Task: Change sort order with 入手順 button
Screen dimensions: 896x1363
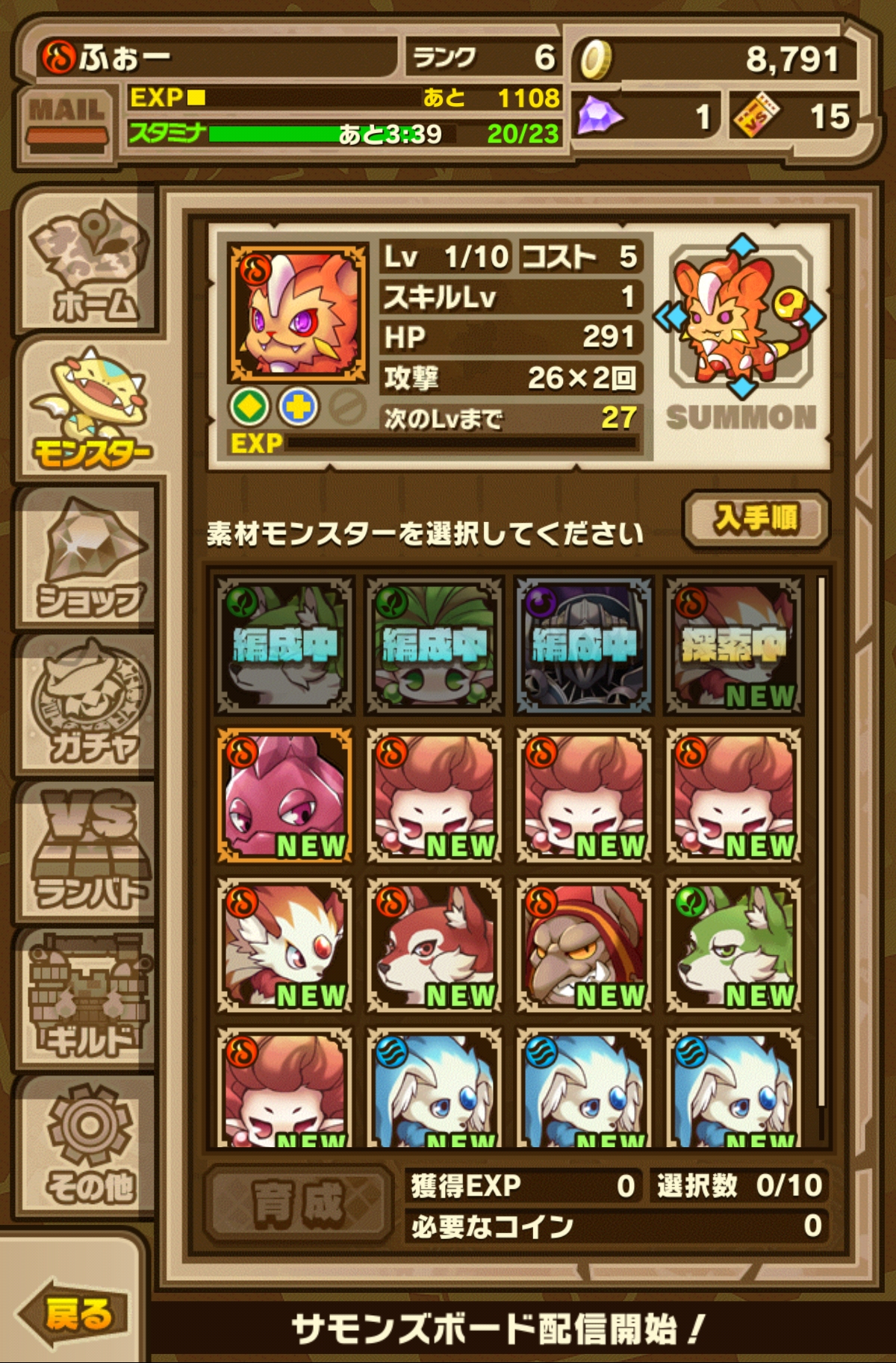Action: click(x=755, y=518)
